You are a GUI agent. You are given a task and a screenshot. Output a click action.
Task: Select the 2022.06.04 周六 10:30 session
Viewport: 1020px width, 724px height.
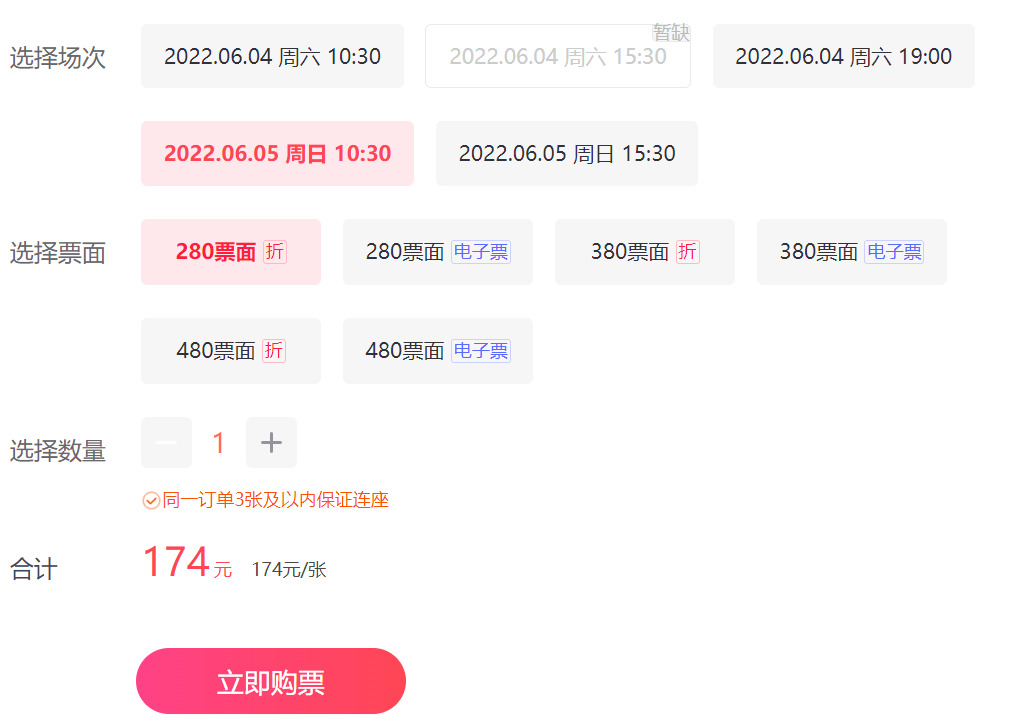272,56
